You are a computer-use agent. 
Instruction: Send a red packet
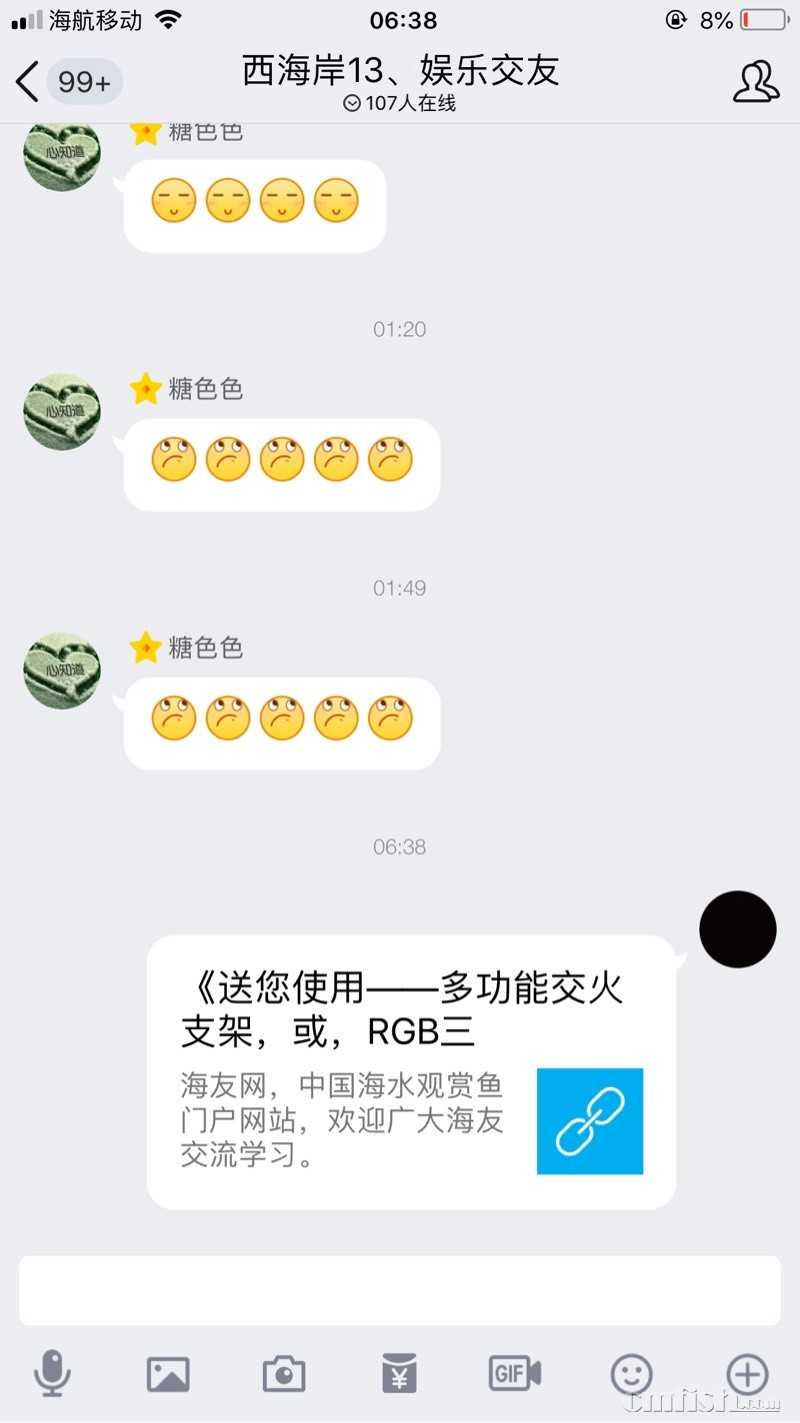pos(399,1374)
